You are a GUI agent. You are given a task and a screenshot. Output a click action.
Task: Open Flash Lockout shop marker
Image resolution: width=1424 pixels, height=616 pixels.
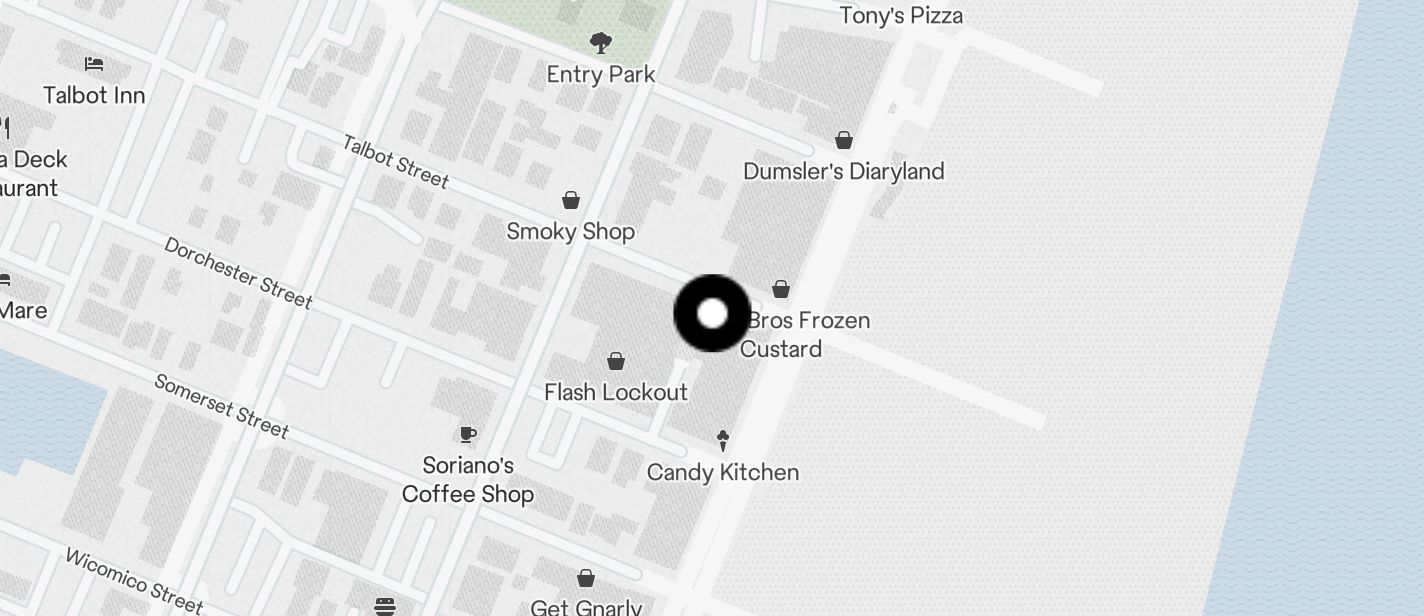pos(617,361)
